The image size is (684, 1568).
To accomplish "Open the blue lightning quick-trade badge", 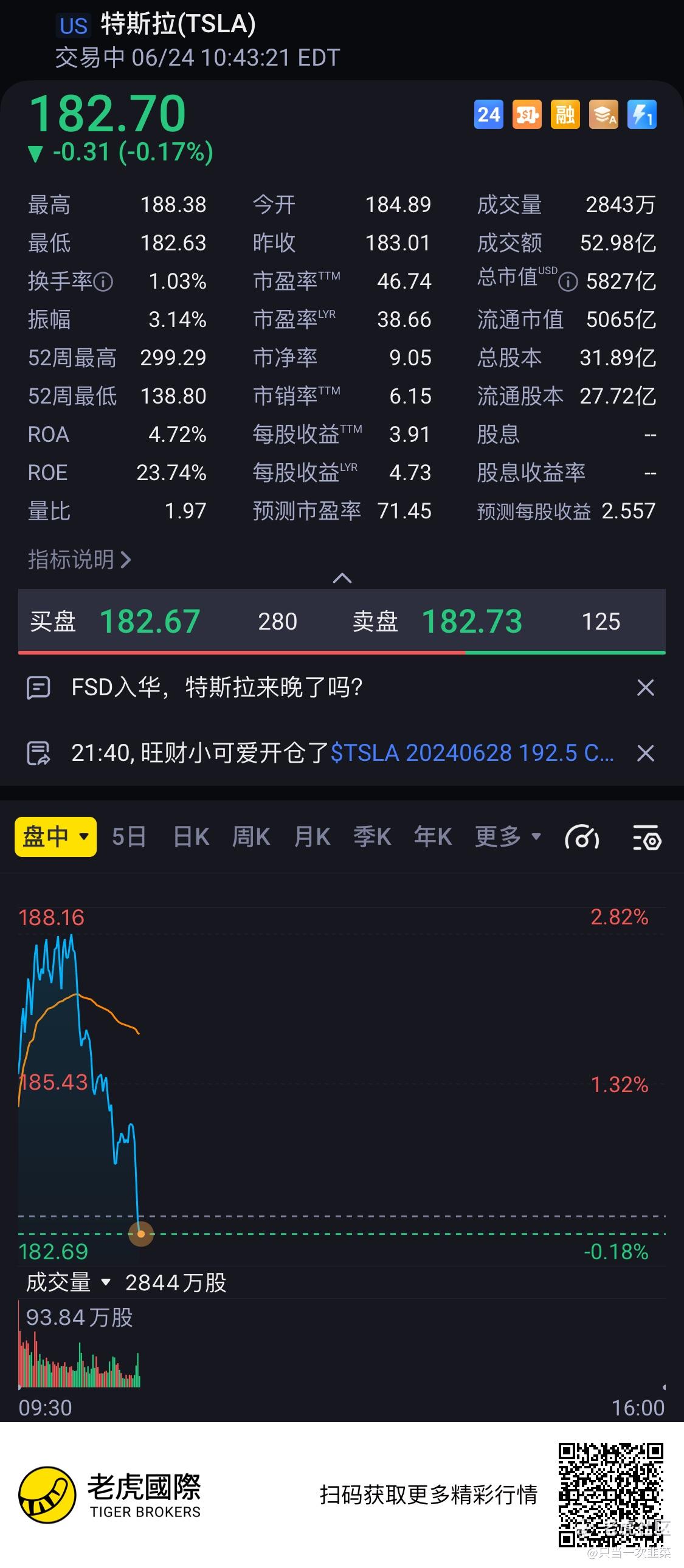I will pos(642,114).
